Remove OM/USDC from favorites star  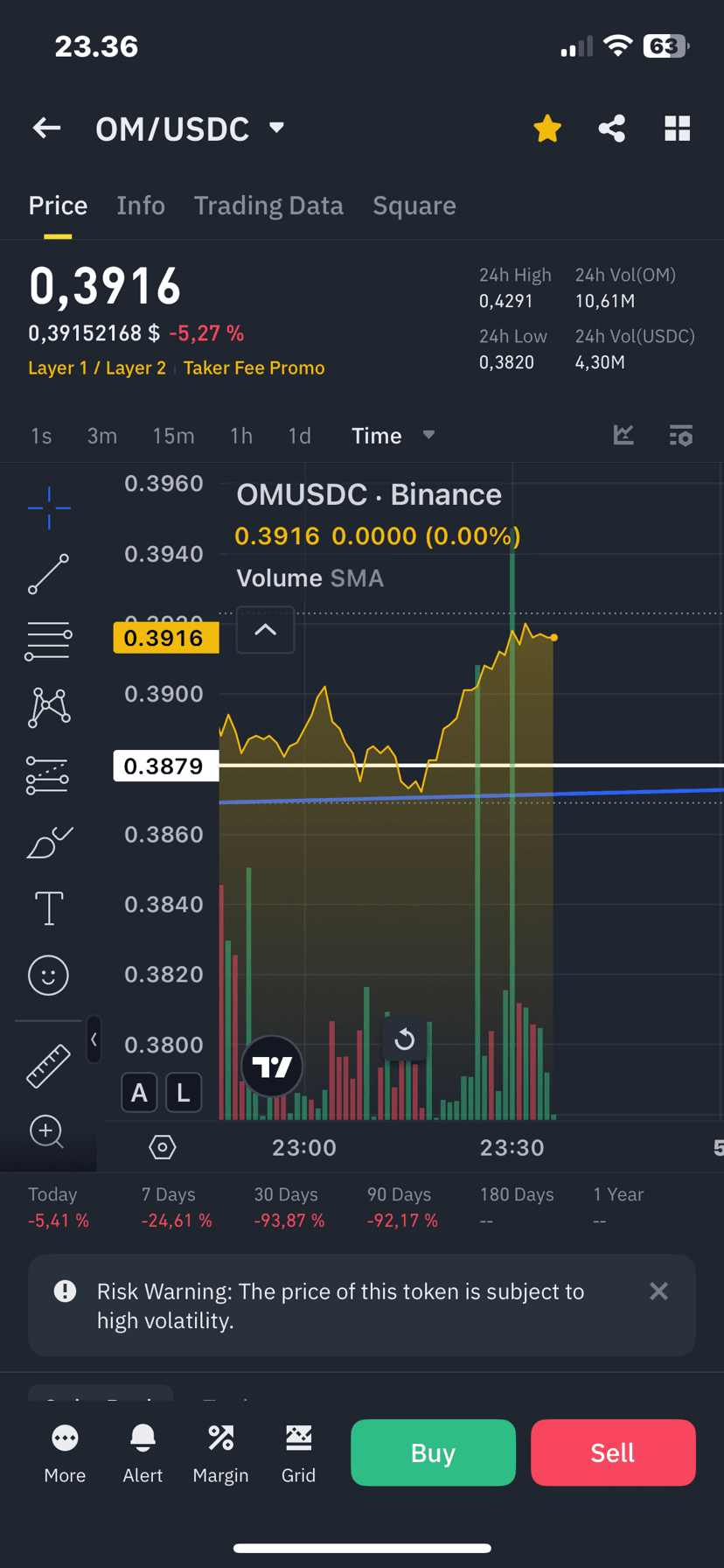547,129
